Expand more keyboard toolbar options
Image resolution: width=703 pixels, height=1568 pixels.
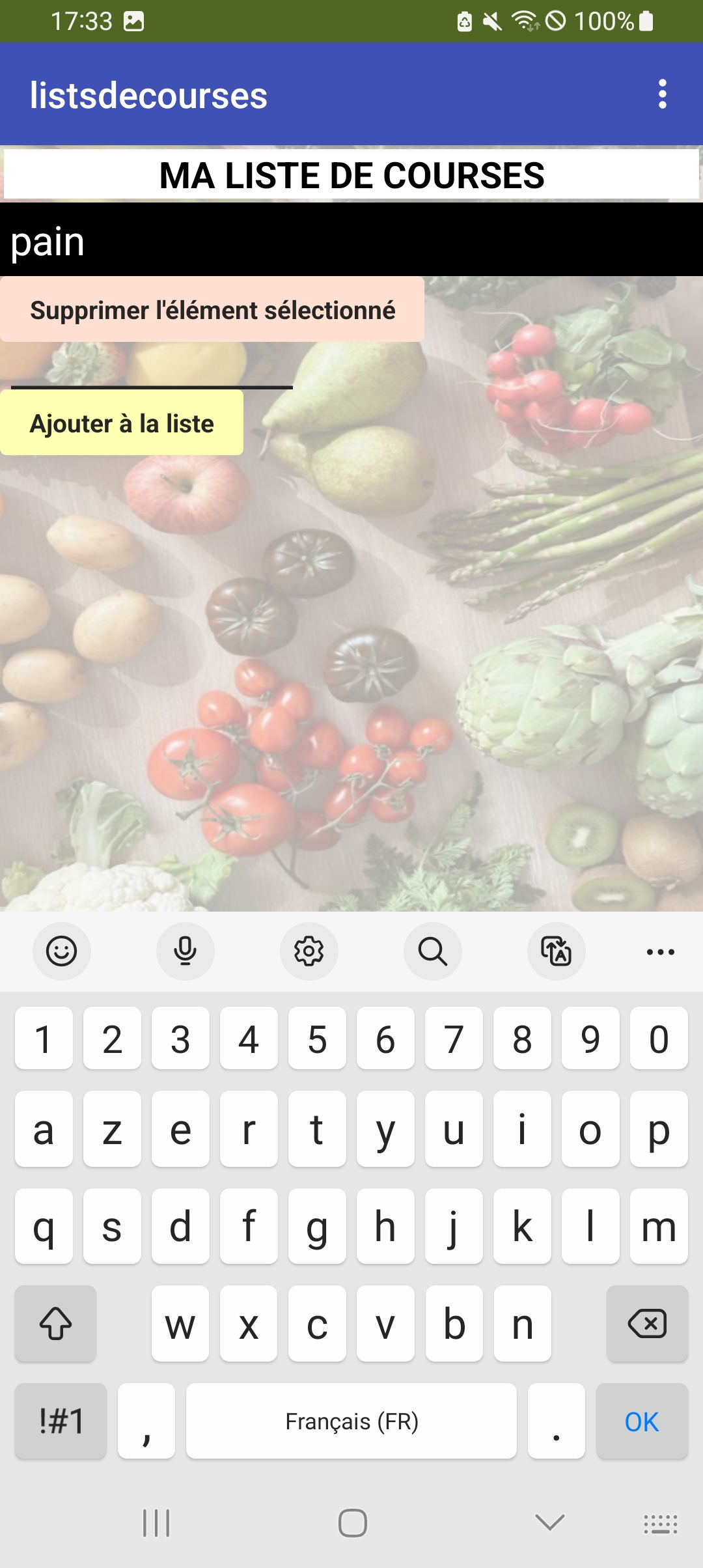(660, 951)
